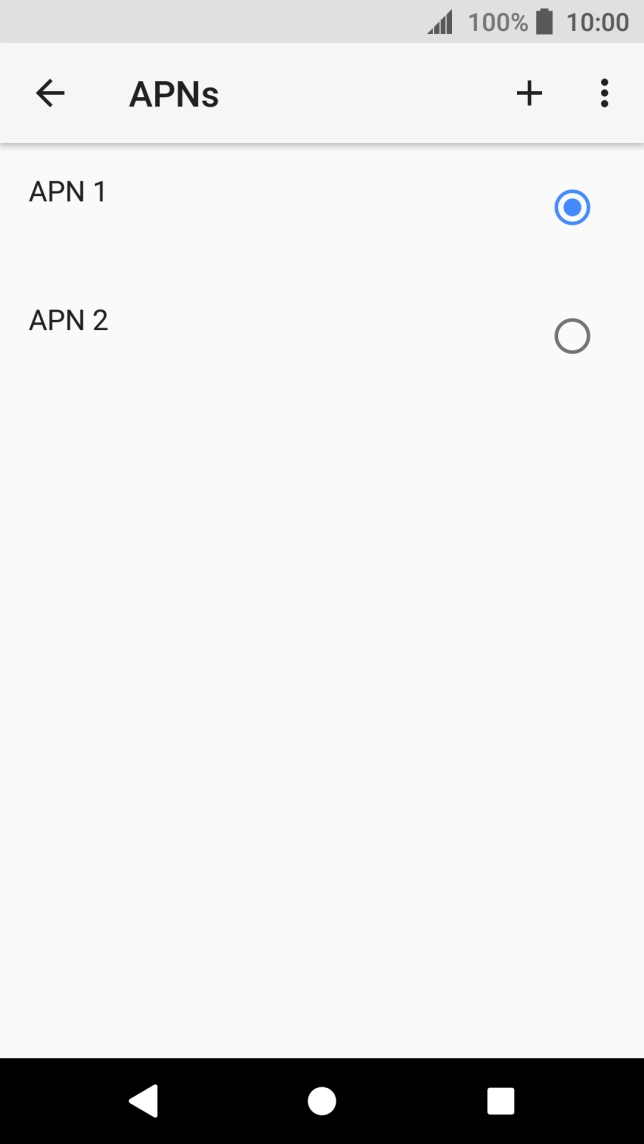Open the recent apps view

click(500, 1101)
